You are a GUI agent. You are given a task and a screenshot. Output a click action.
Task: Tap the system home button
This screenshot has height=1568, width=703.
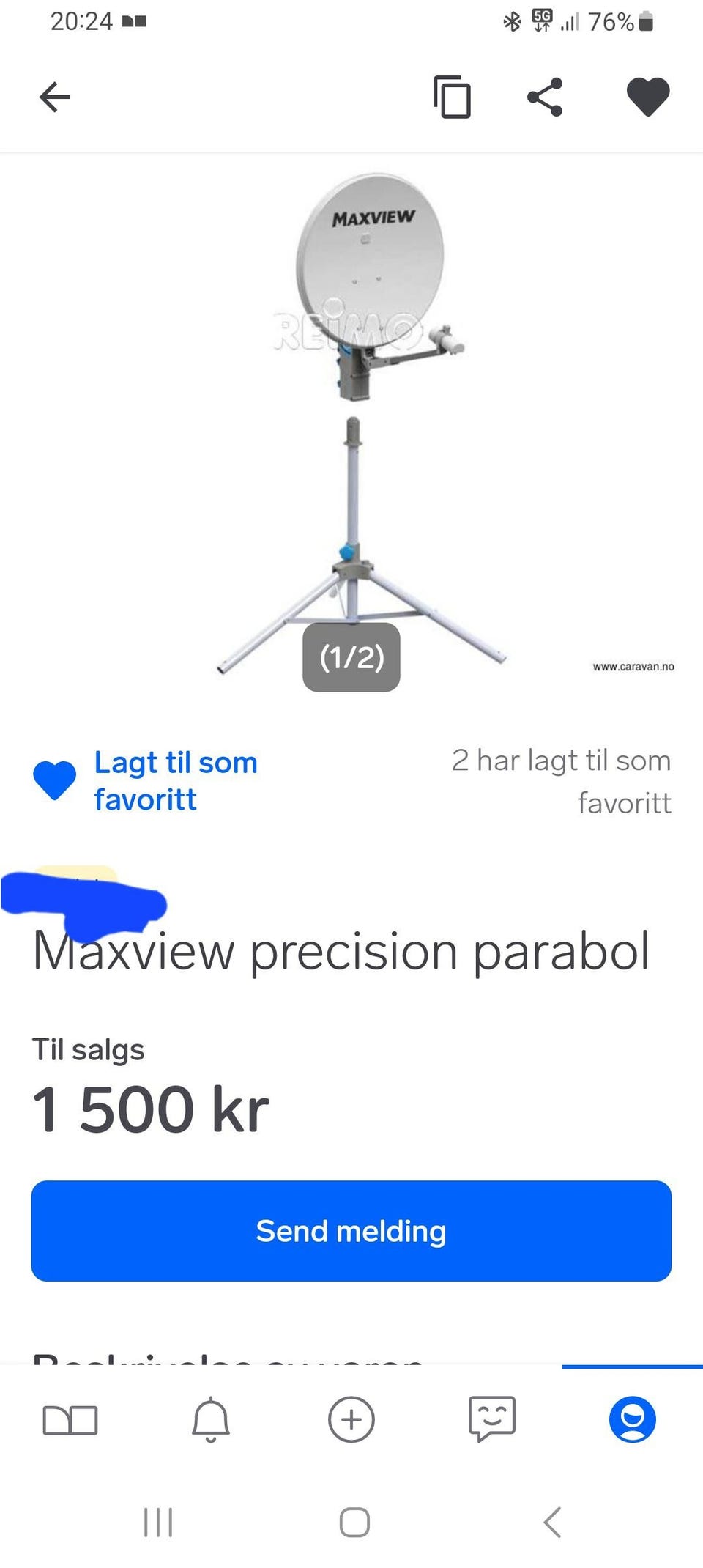(x=354, y=1523)
